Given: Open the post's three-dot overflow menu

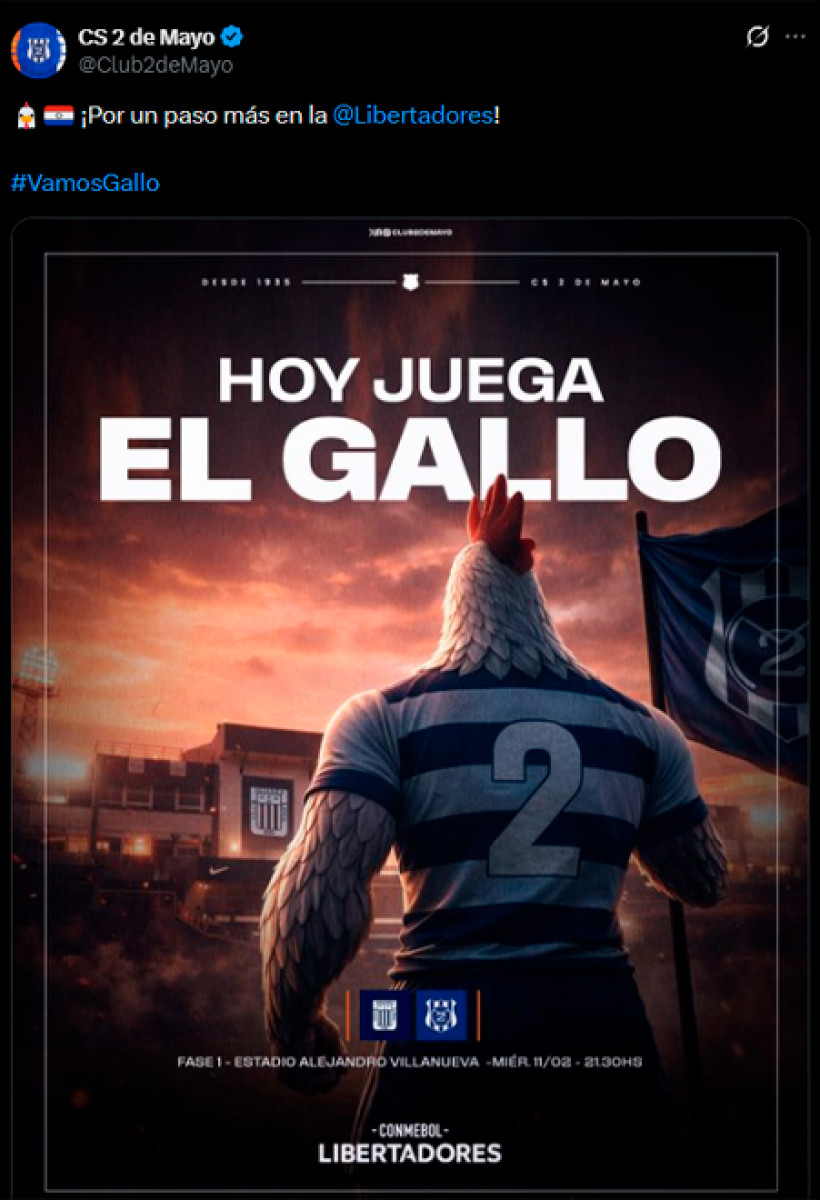Looking at the screenshot, I should tap(795, 37).
